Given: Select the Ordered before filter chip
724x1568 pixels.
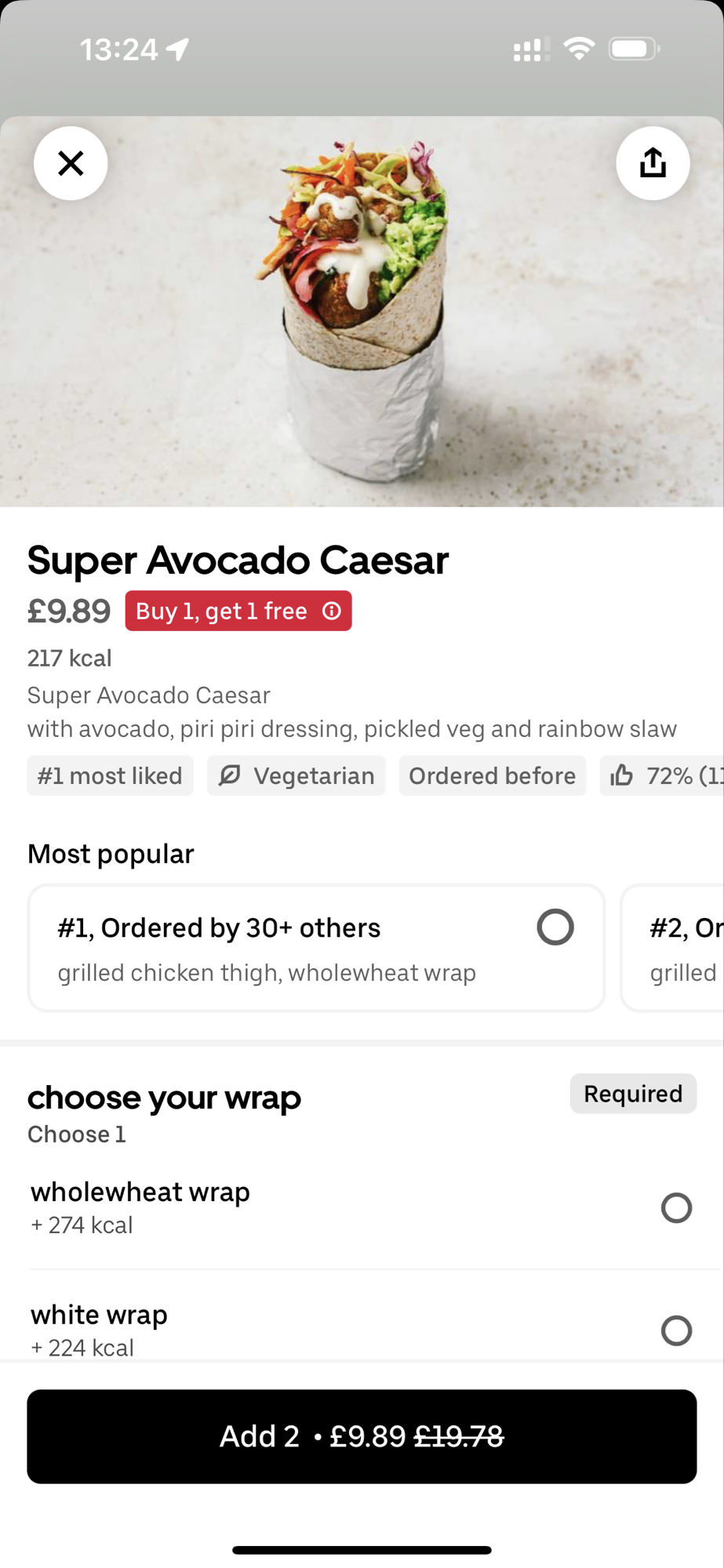Looking at the screenshot, I should [x=492, y=775].
